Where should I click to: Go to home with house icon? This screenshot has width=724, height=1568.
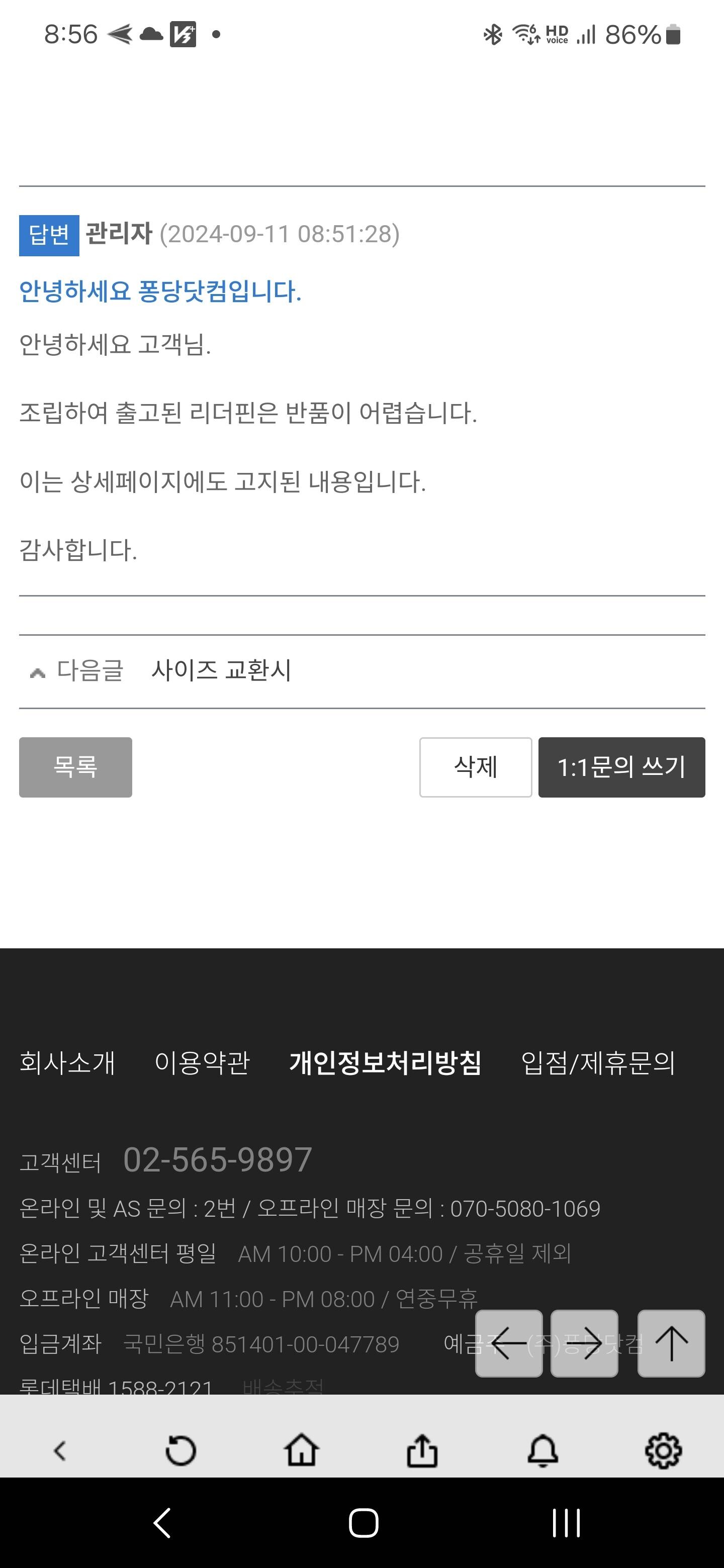pos(301,1451)
